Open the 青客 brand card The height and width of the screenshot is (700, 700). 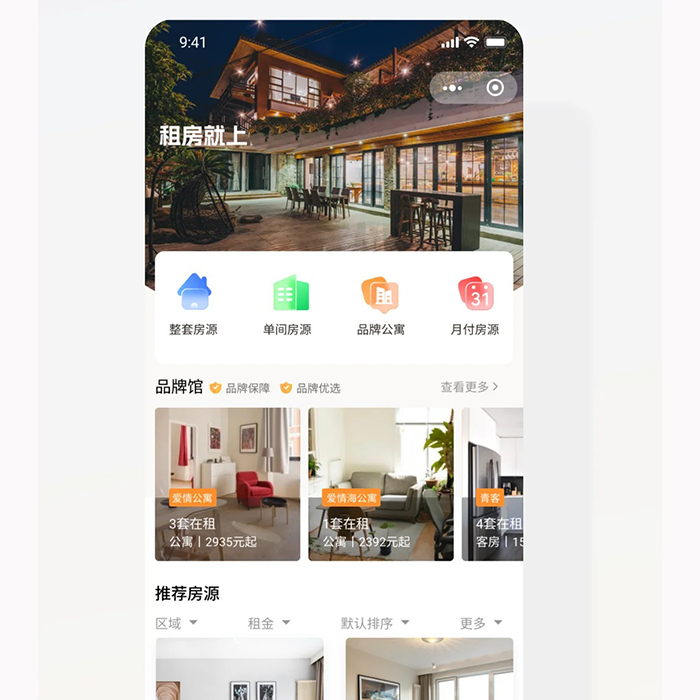tap(493, 484)
